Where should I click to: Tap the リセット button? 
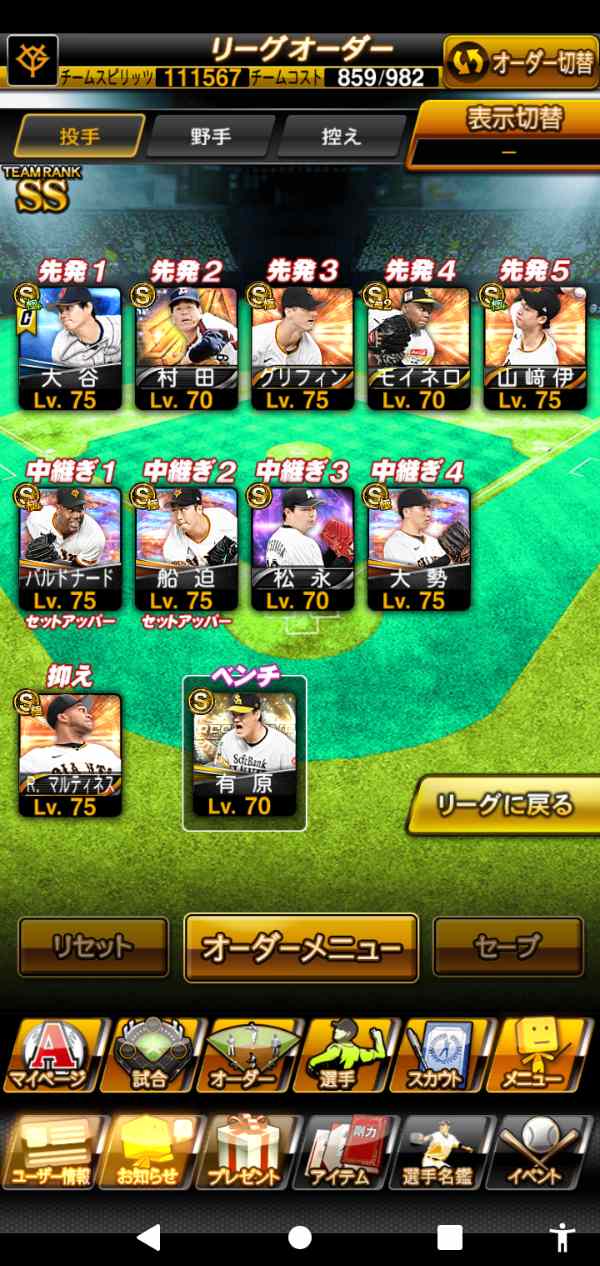(x=94, y=946)
